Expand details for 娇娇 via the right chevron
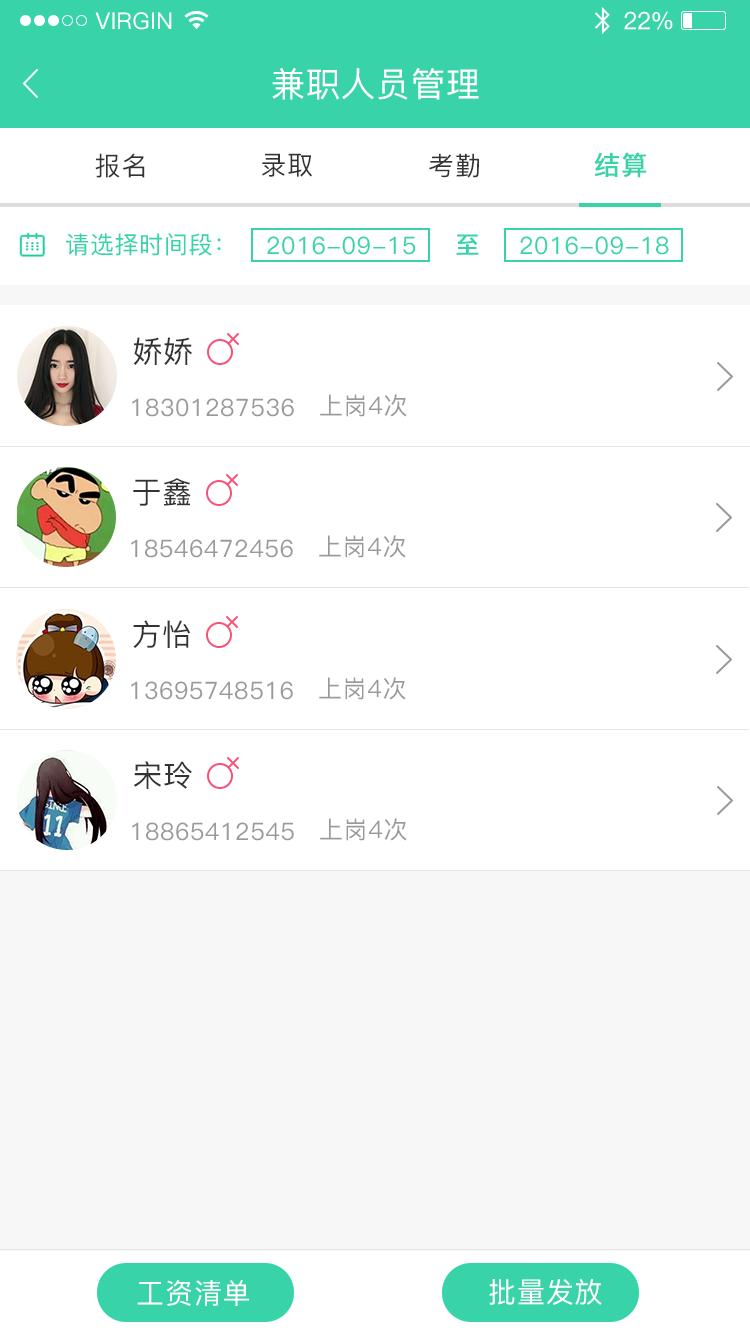This screenshot has width=750, height=1334. click(x=722, y=376)
